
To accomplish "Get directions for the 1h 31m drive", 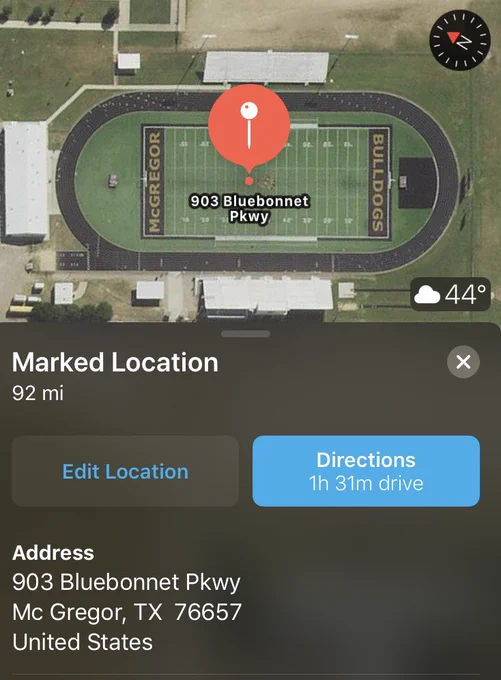I will tap(366, 471).
